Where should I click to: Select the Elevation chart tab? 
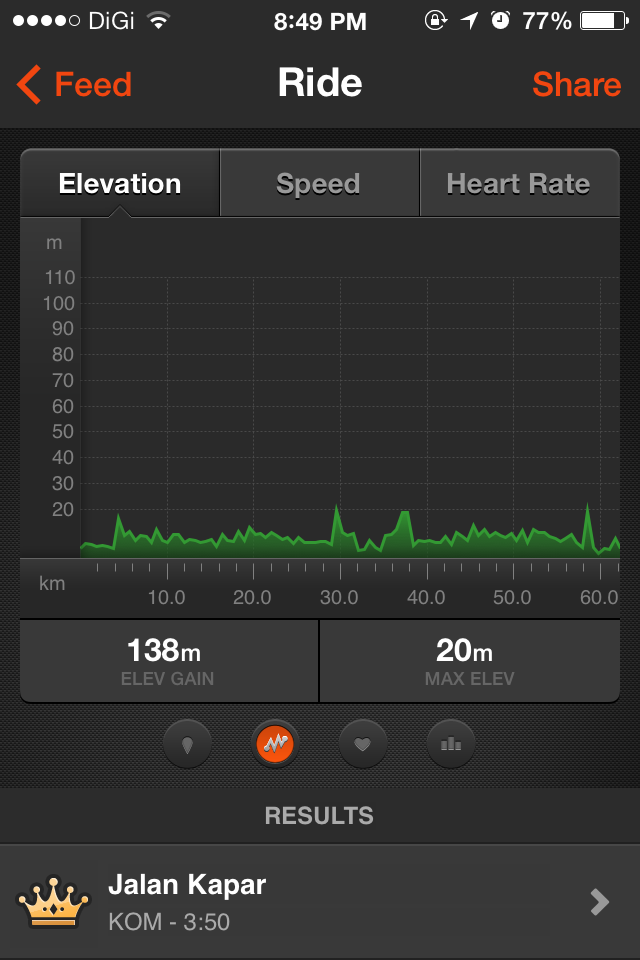click(x=120, y=183)
